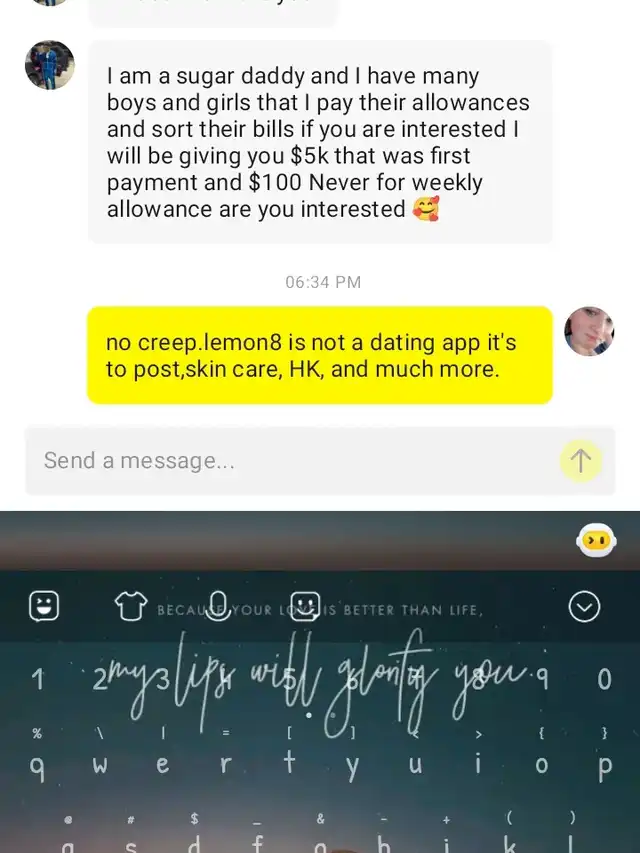The image size is (640, 853).
Task: Type the letter p key
Action: pyautogui.click(x=604, y=765)
